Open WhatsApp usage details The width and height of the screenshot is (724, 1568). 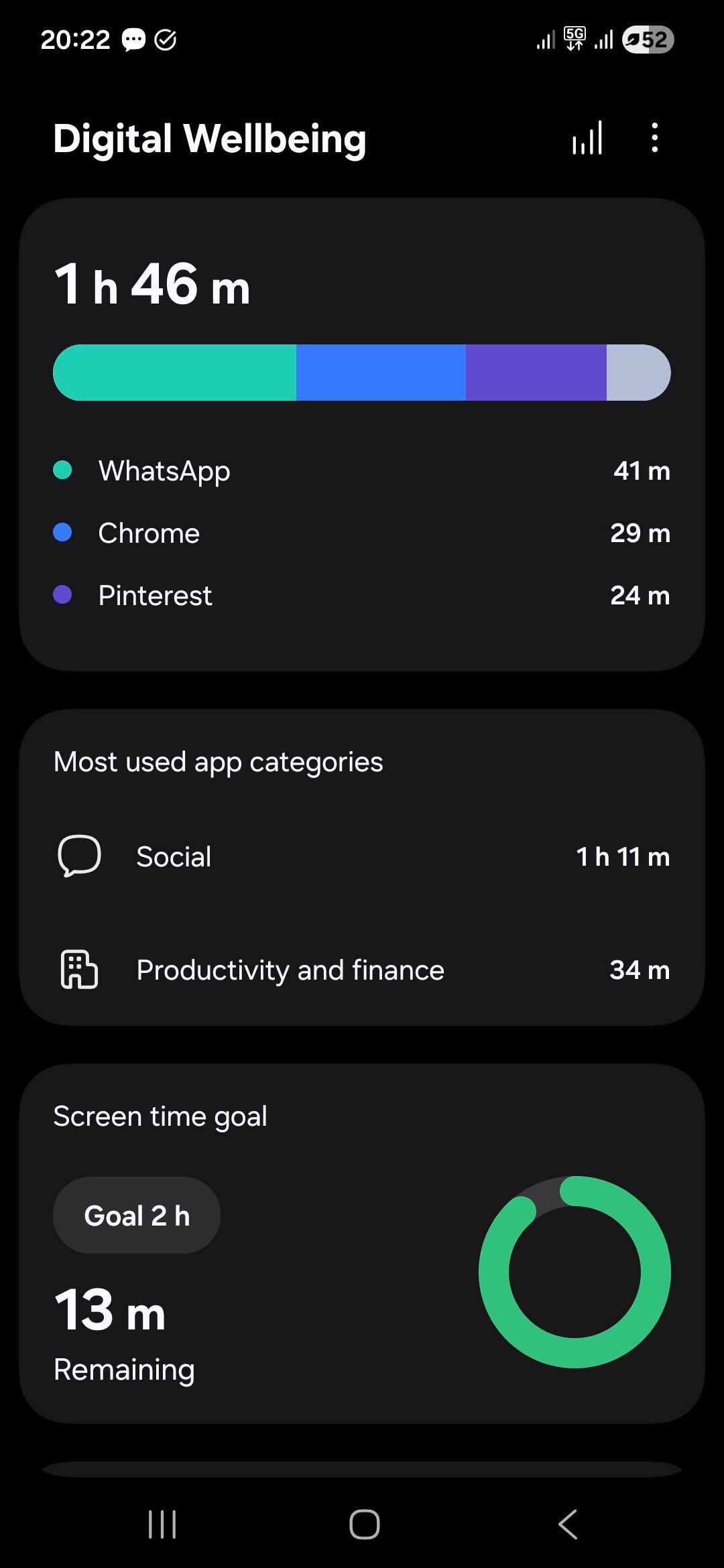point(362,471)
